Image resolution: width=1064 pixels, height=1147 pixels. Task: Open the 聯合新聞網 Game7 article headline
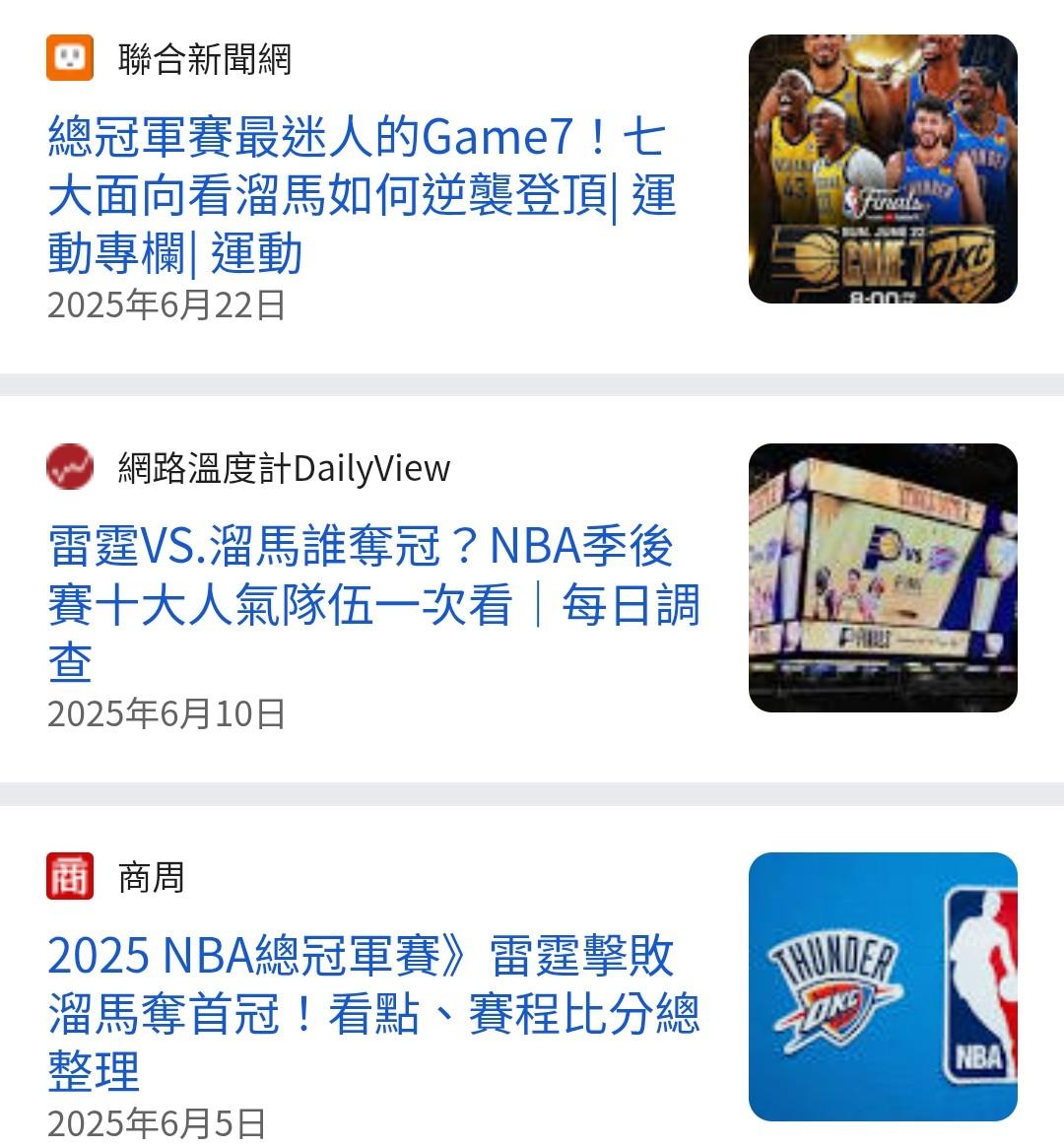pyautogui.click(x=361, y=195)
